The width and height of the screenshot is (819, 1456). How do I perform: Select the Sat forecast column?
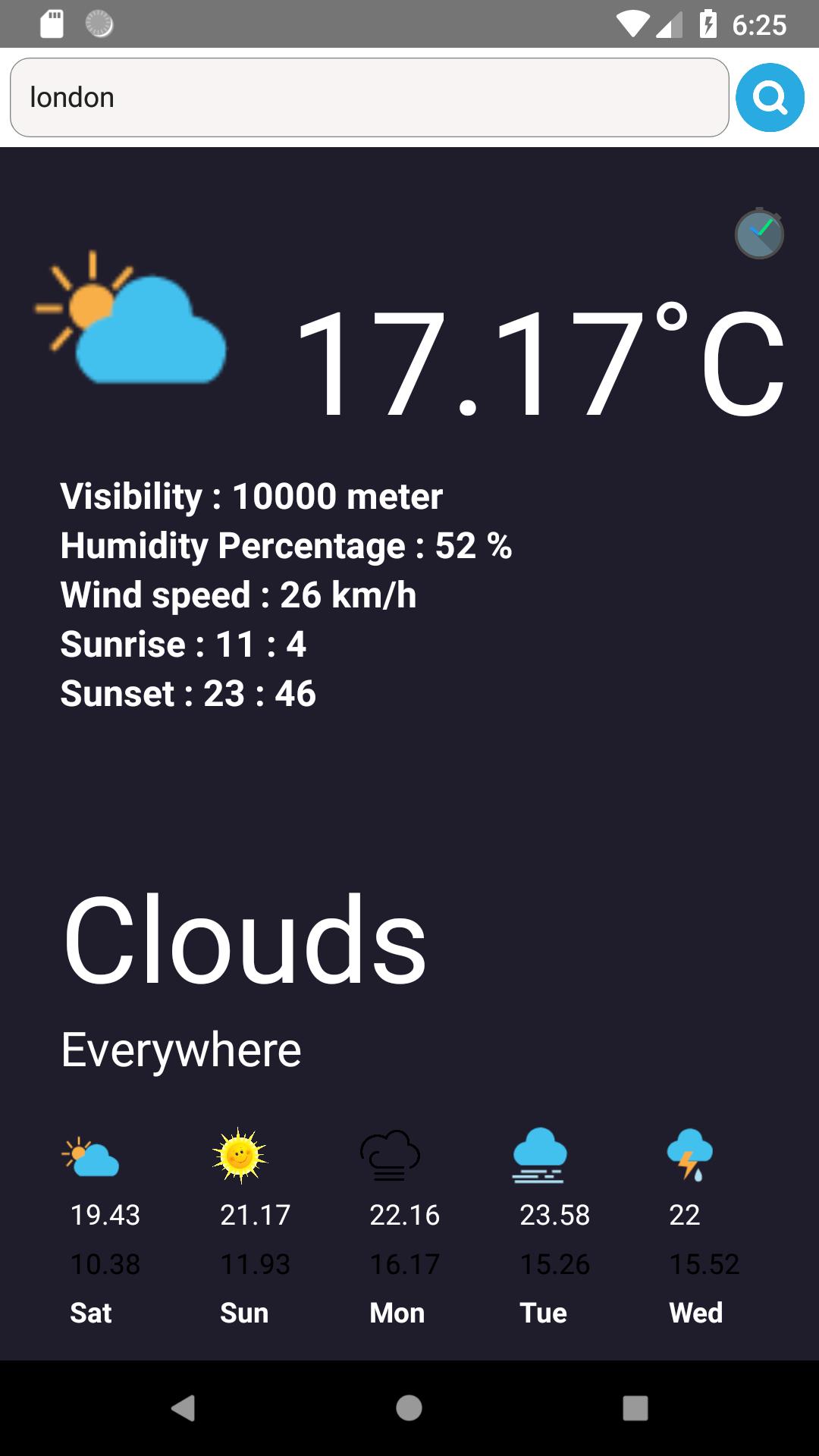[90, 1312]
